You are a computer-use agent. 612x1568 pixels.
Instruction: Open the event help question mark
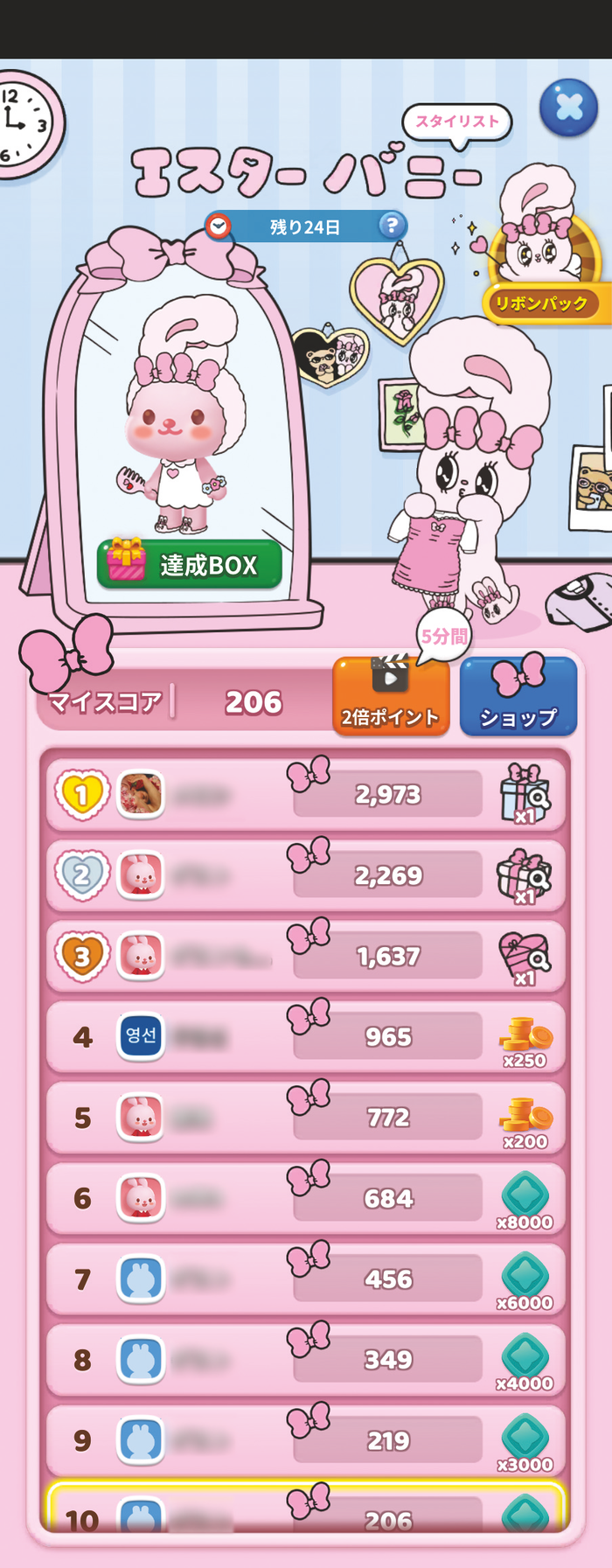(392, 226)
